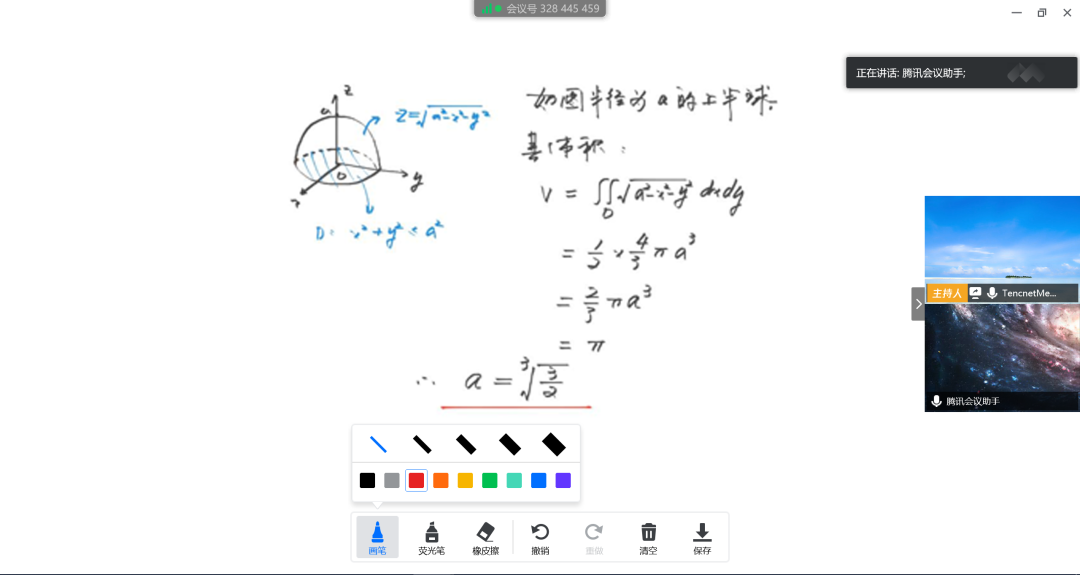This screenshot has height=575, width=1080.
Task: Select the green color swatch
Action: [490, 480]
